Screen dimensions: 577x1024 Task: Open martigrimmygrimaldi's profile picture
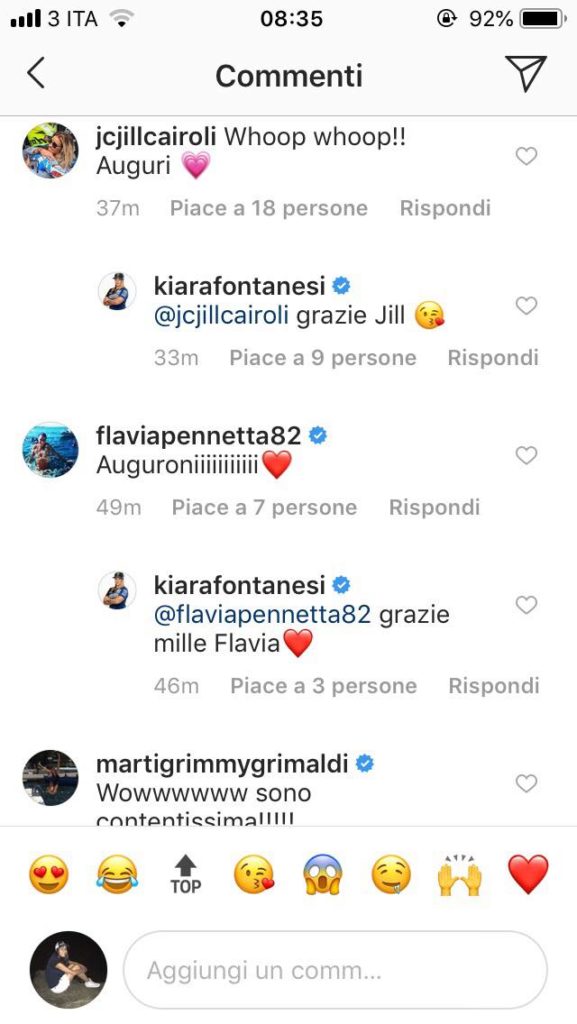50,777
